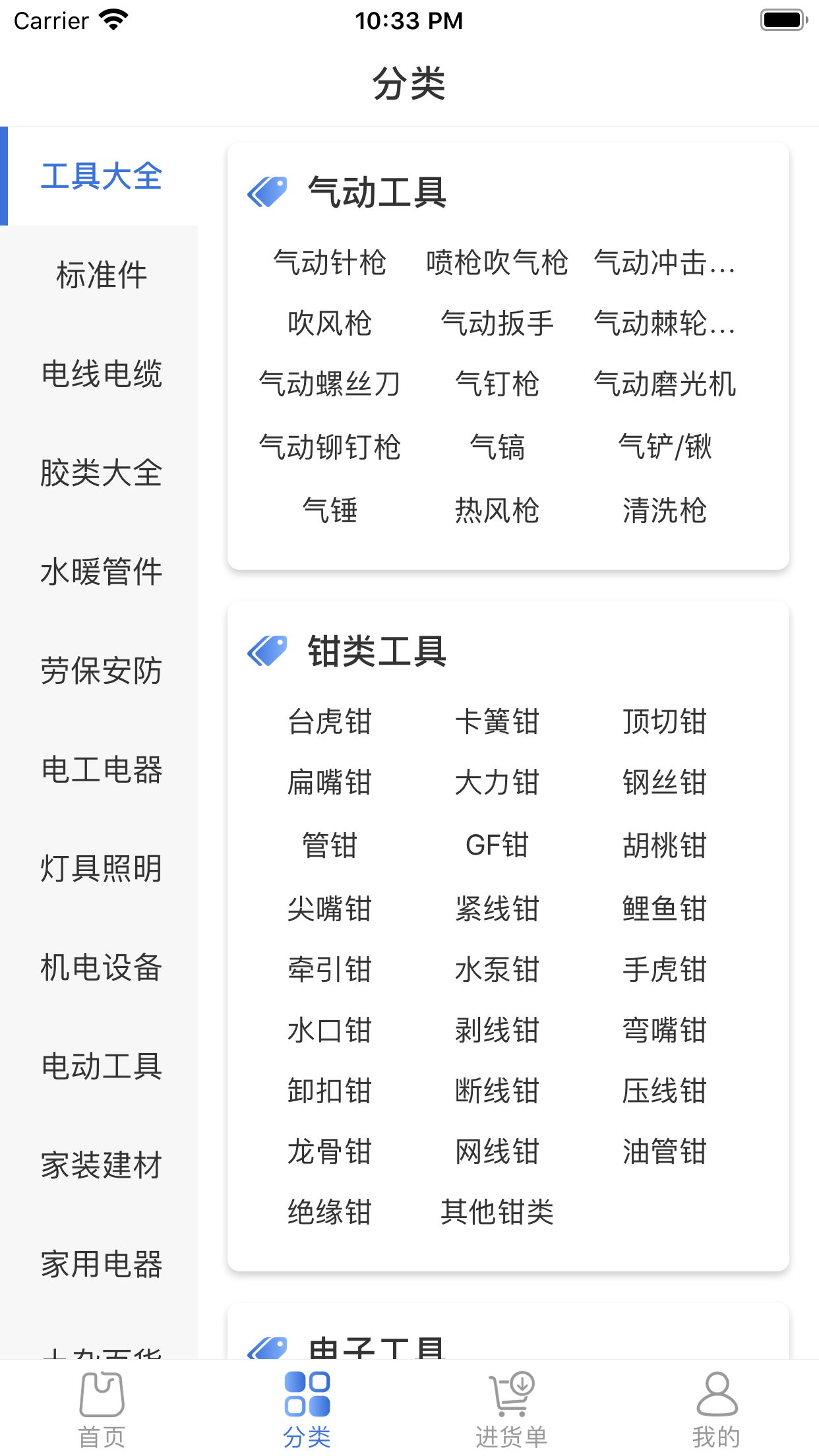Open 胶类大全 in the sidebar
819x1456 pixels.
[102, 473]
